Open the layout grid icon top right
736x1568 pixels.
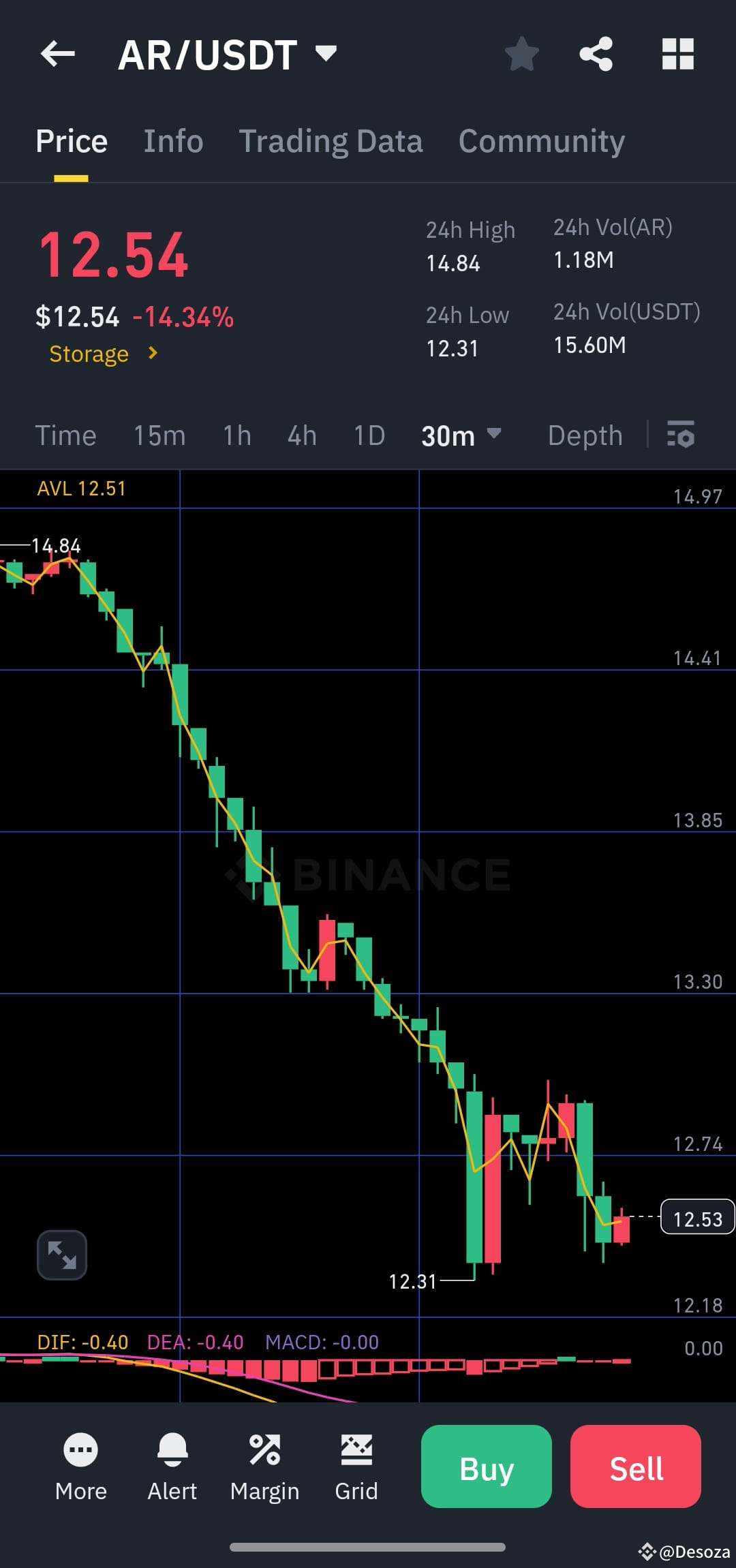[677, 54]
